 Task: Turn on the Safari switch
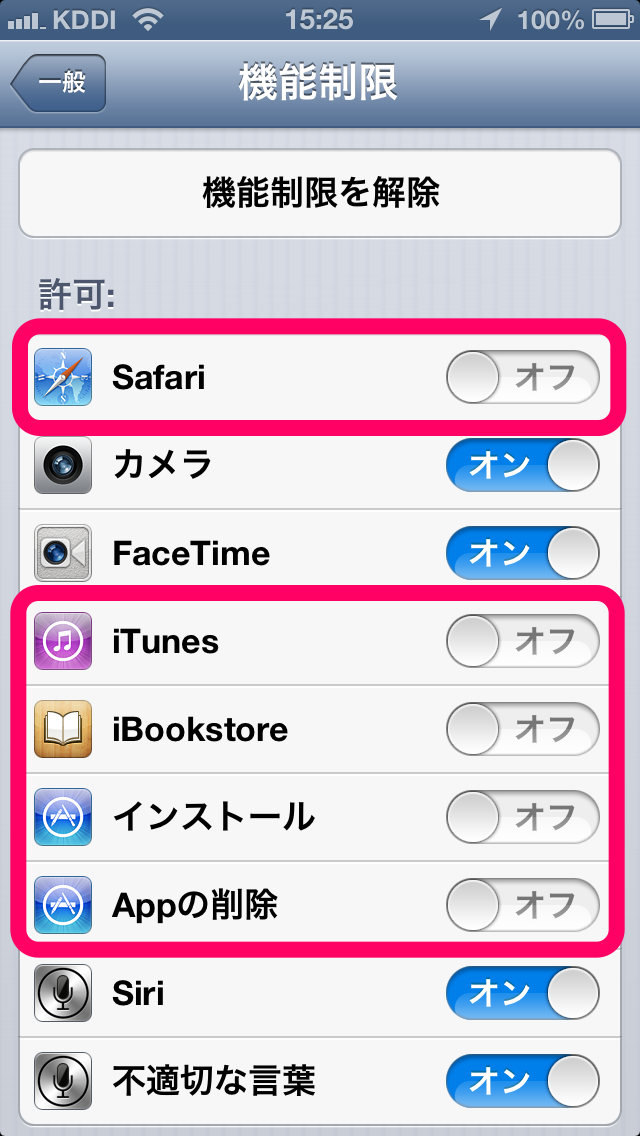pos(523,377)
